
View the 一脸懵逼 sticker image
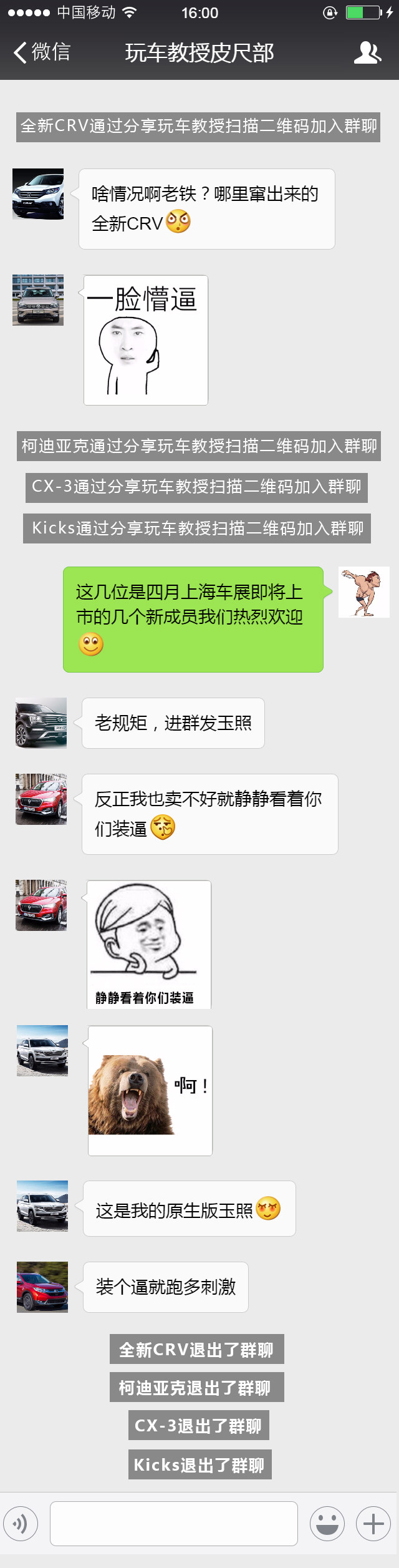click(x=146, y=340)
